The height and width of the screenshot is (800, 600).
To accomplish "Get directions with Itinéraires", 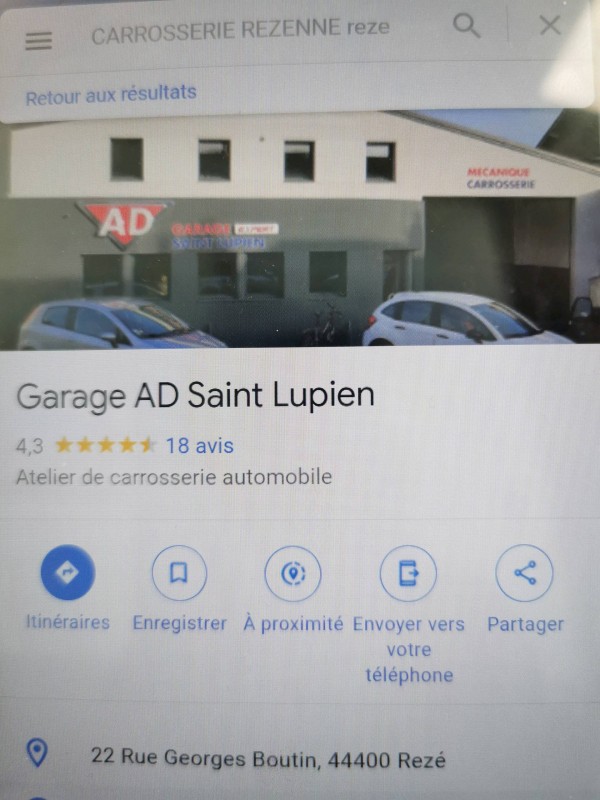I will pos(67,573).
